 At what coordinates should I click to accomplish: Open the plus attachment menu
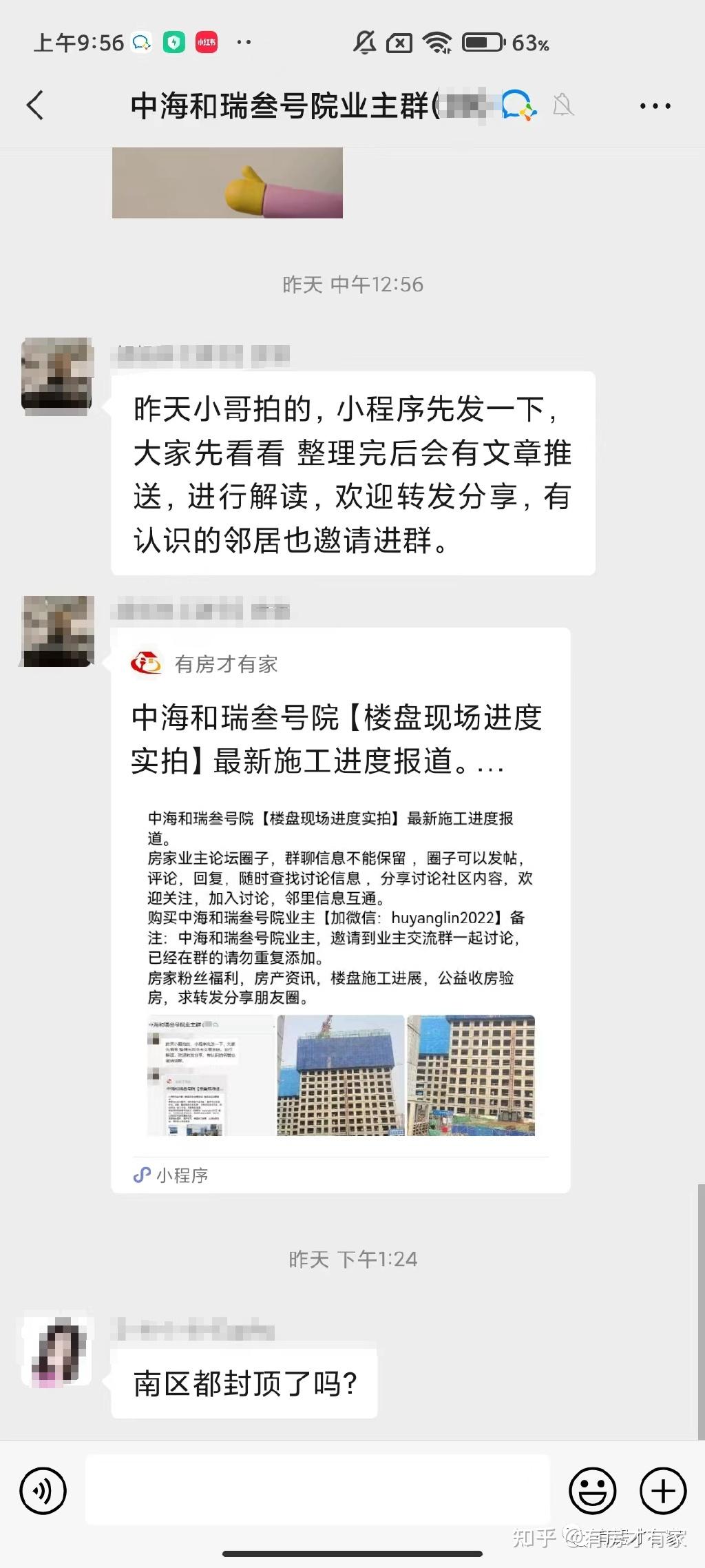tap(663, 1492)
